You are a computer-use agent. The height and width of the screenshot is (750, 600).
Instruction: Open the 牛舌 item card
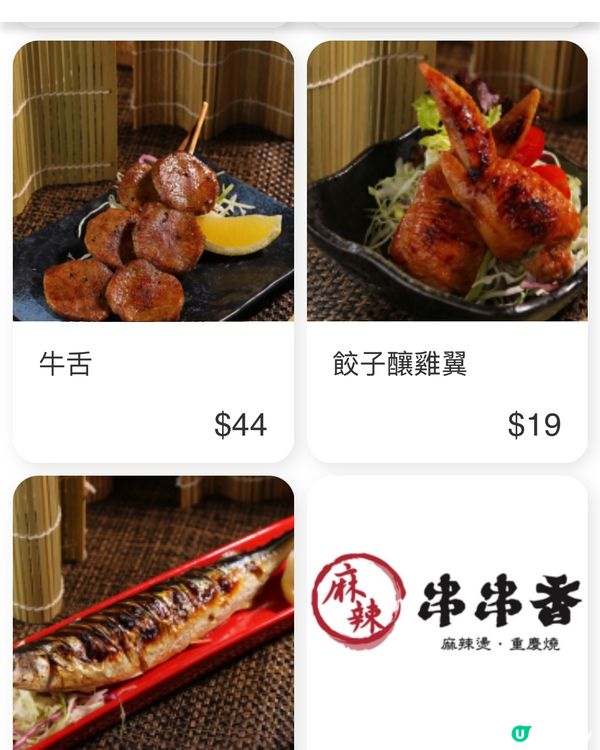(153, 251)
